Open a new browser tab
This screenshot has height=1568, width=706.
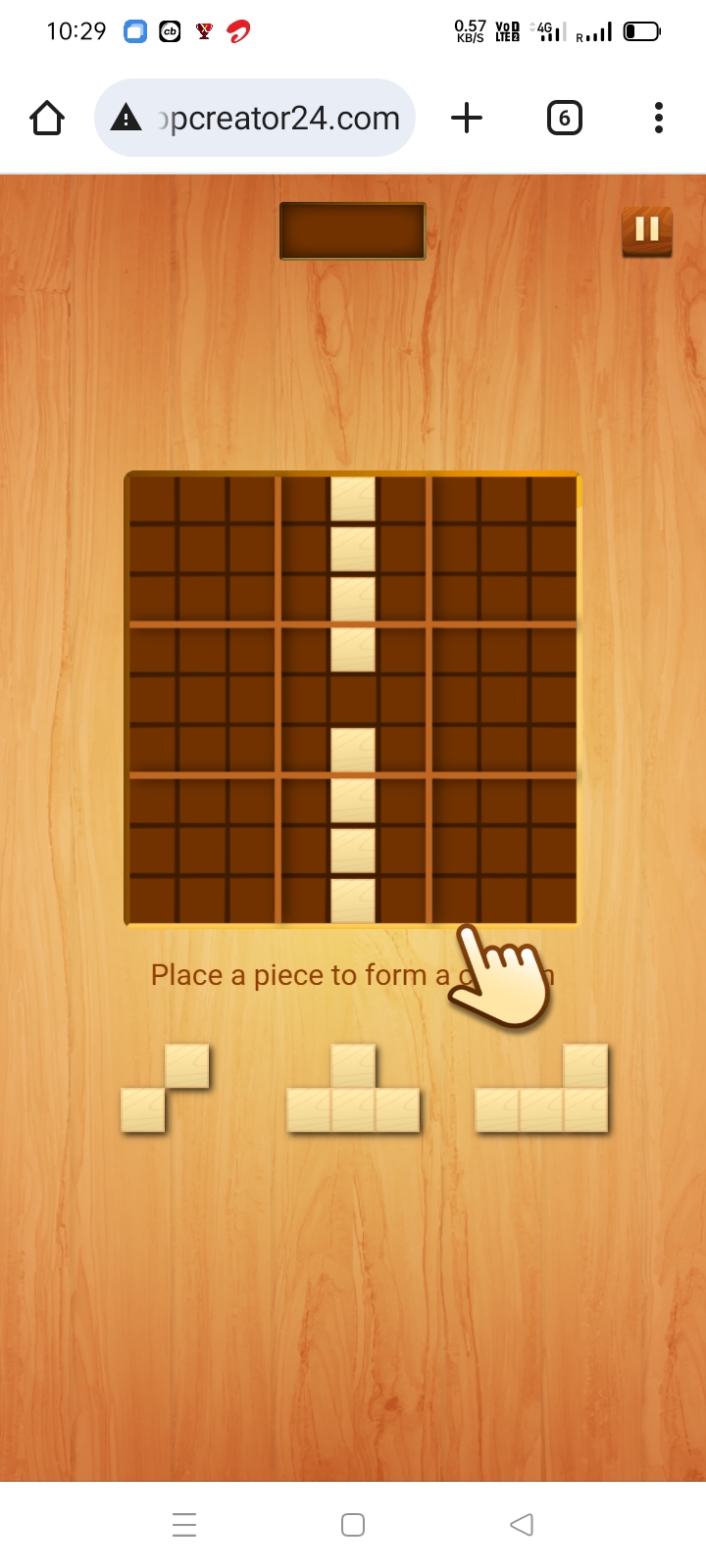[x=467, y=119]
